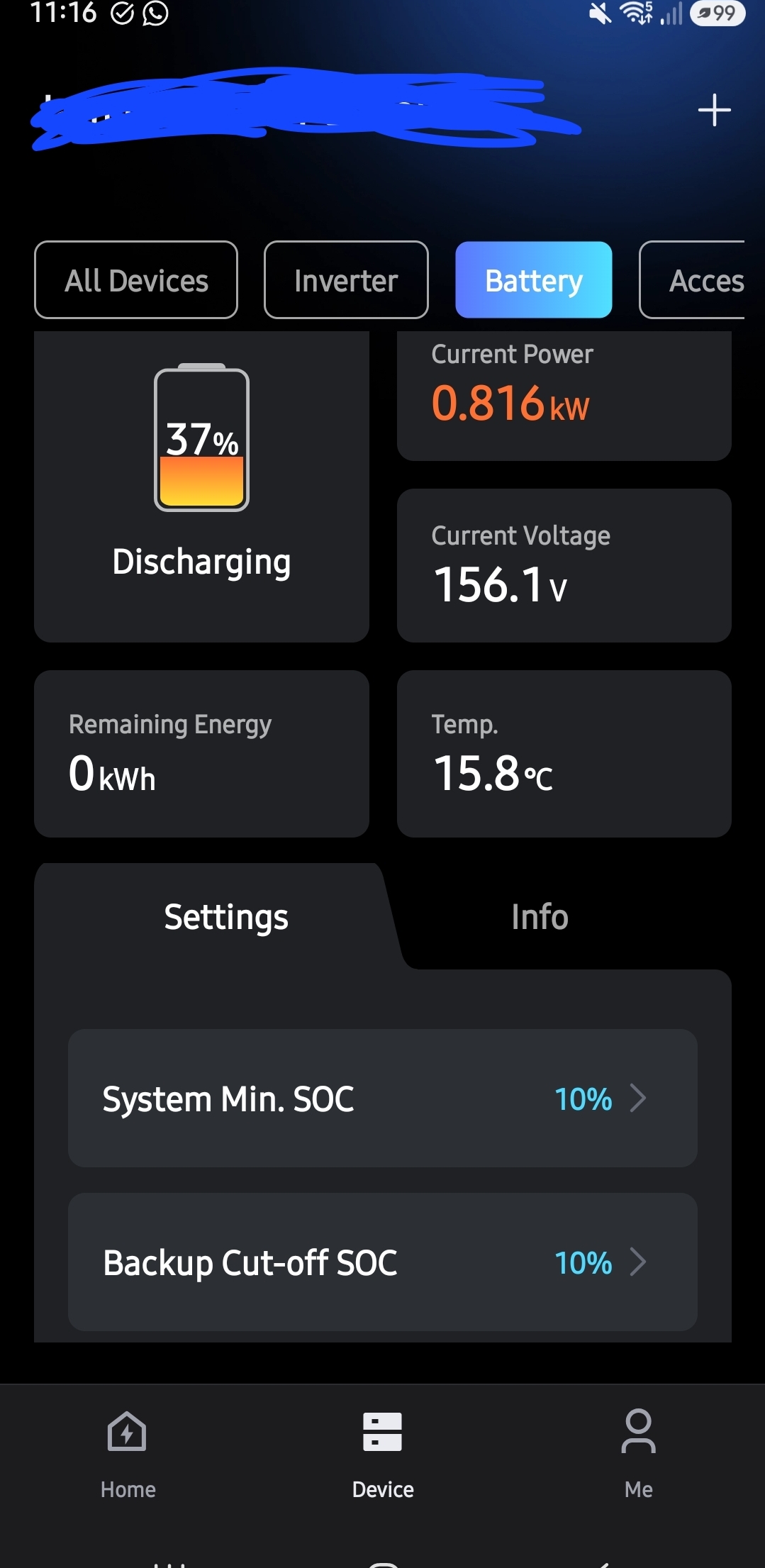The image size is (765, 1568).
Task: Open Backup Cut-off SOC setting
Action: click(x=382, y=1262)
